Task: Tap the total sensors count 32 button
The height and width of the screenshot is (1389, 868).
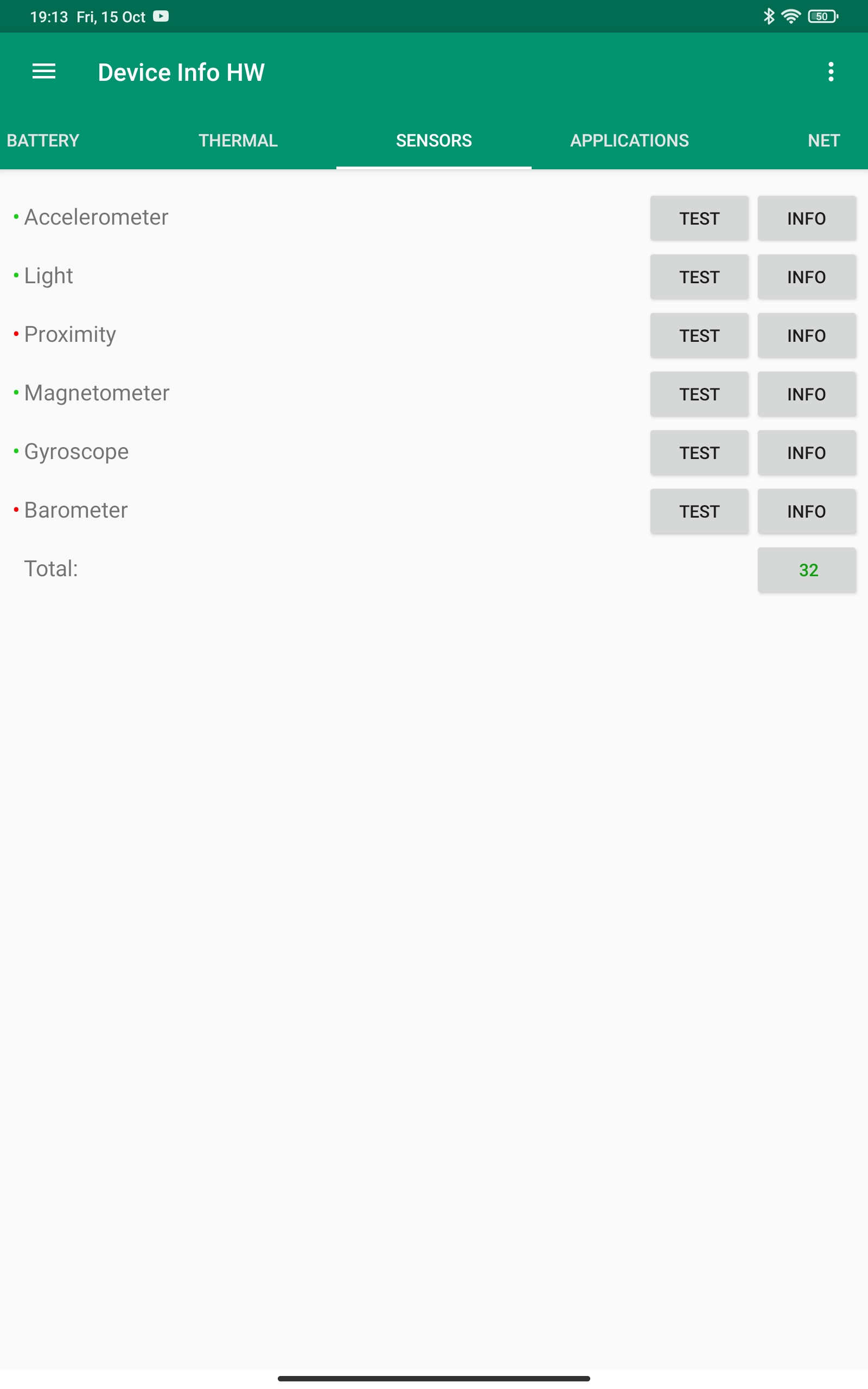Action: tap(806, 569)
